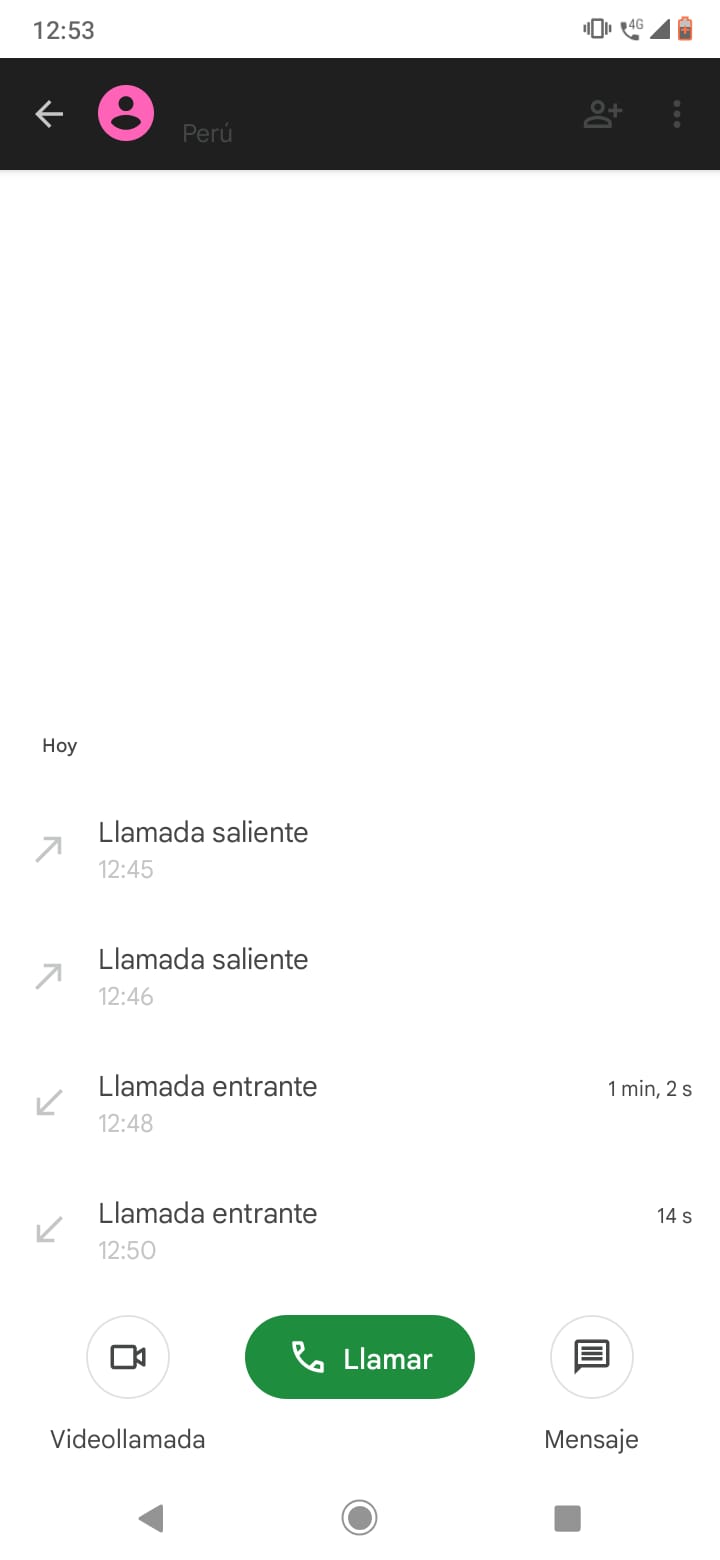Send a message via Mensaje button

click(592, 1357)
